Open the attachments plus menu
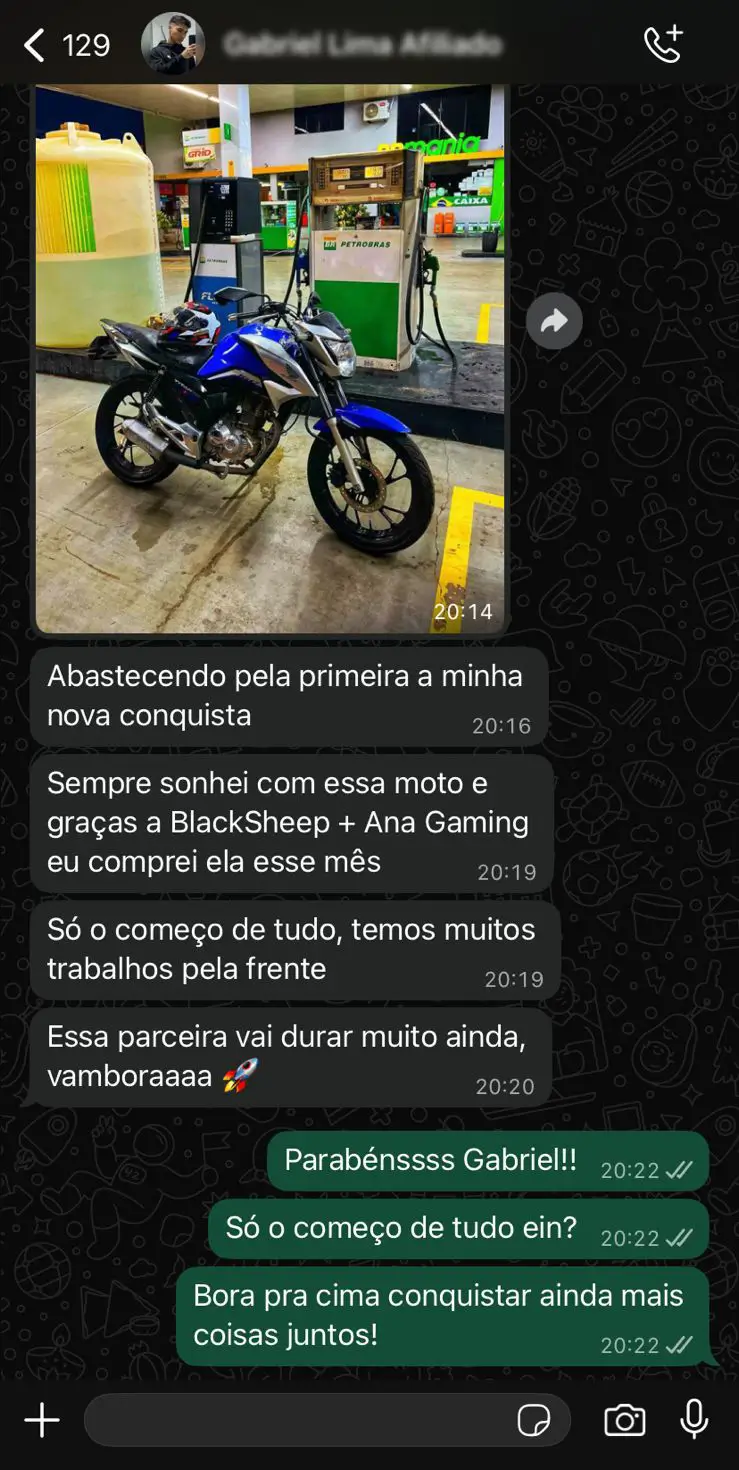 point(42,1420)
